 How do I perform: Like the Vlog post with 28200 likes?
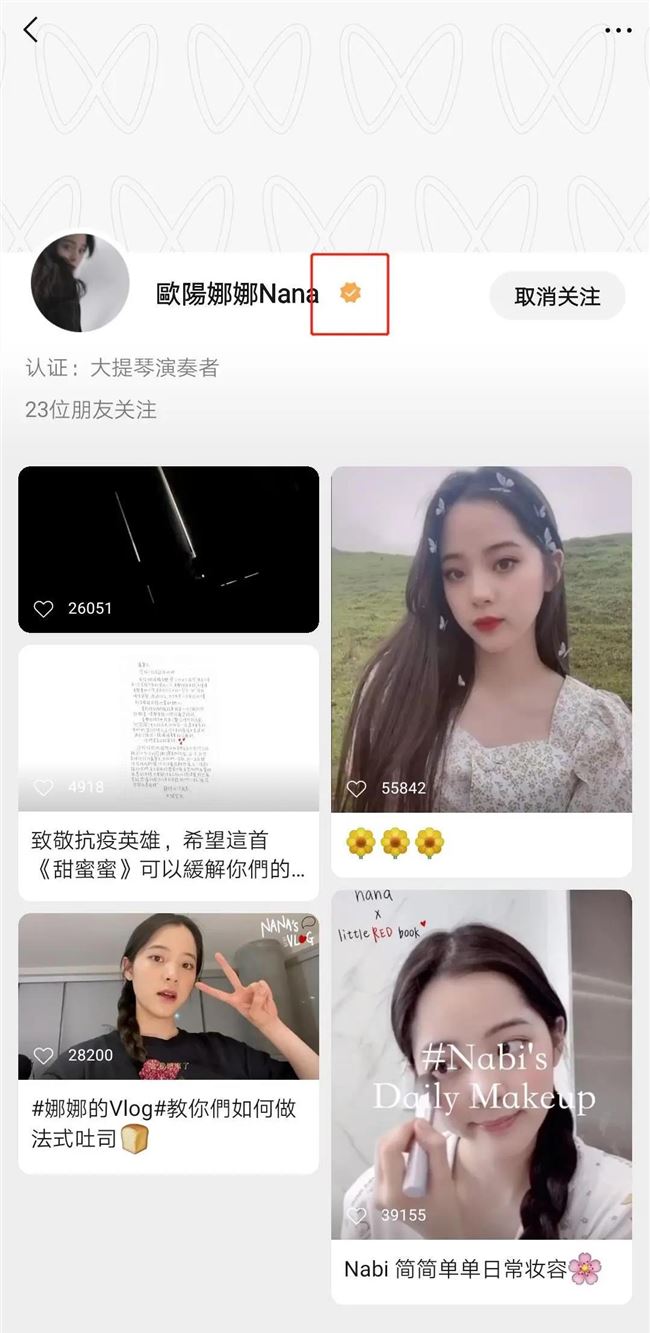coord(43,1055)
